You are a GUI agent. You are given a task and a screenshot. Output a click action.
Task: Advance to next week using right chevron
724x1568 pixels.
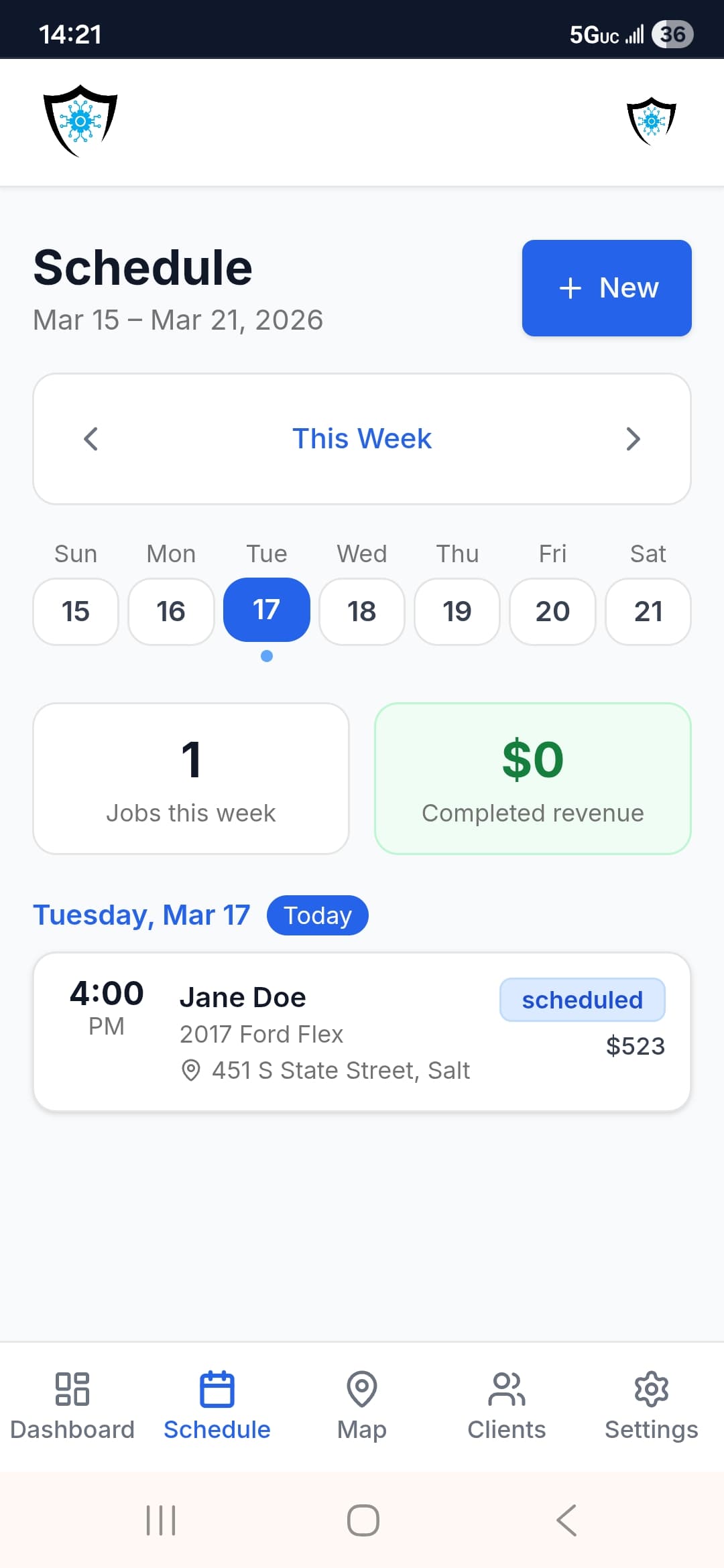point(633,439)
